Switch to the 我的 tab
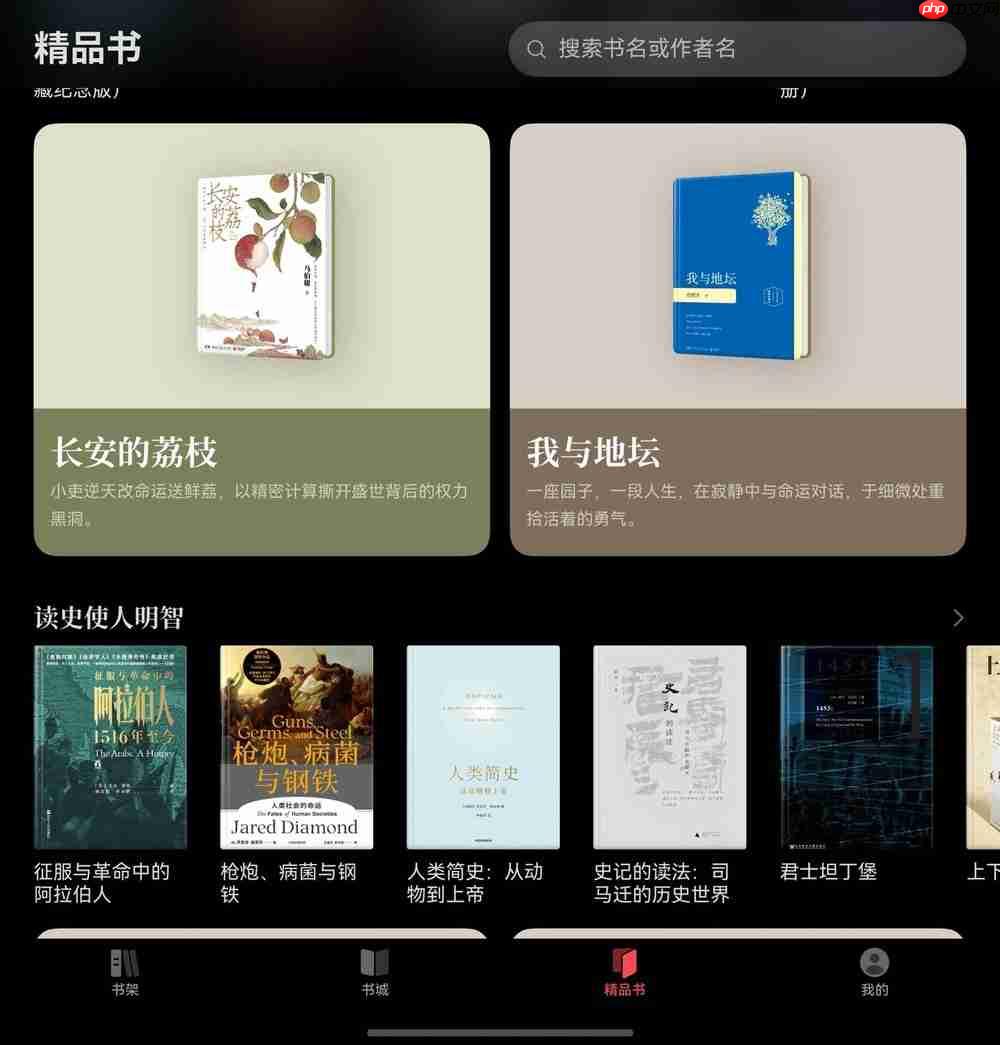This screenshot has height=1045, width=1000. tap(875, 975)
